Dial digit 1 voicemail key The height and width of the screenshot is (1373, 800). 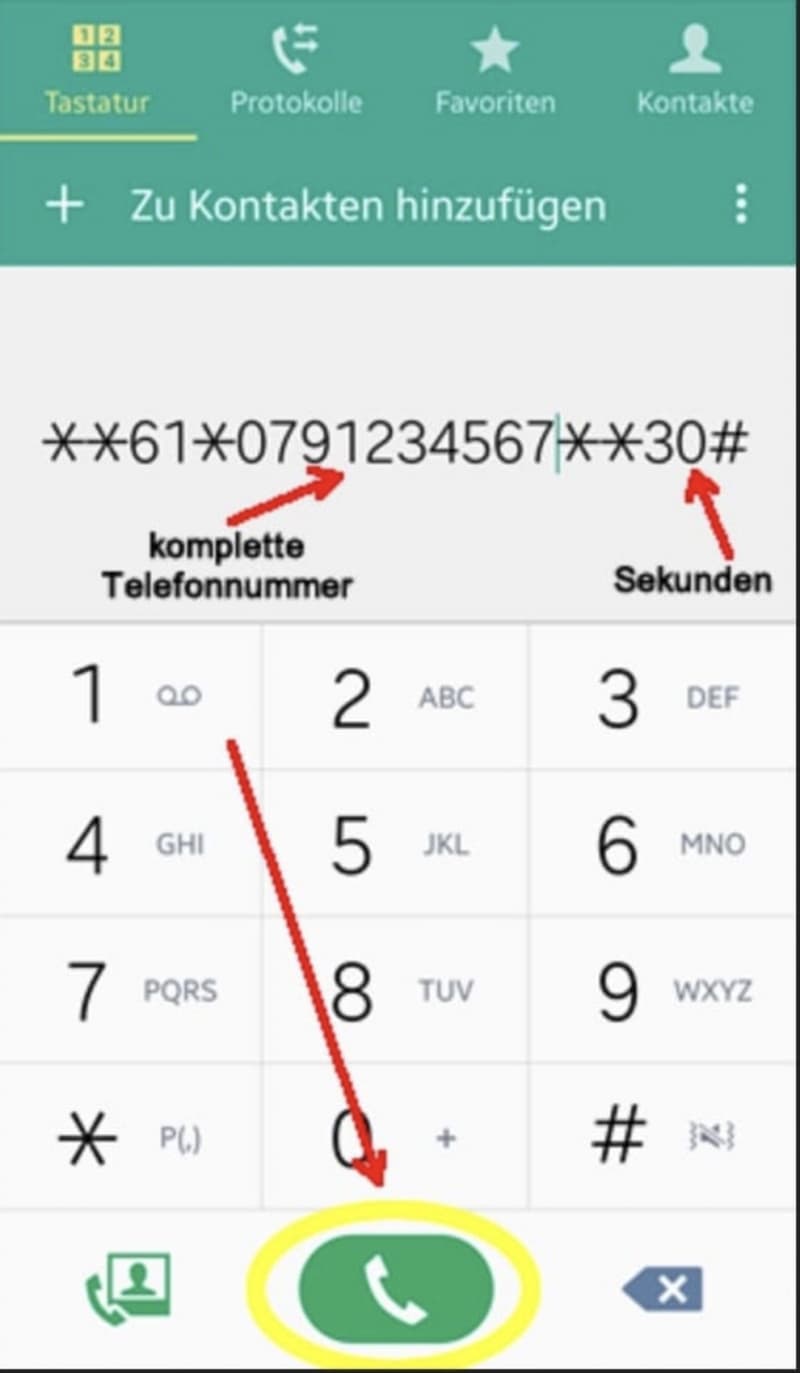click(131, 696)
